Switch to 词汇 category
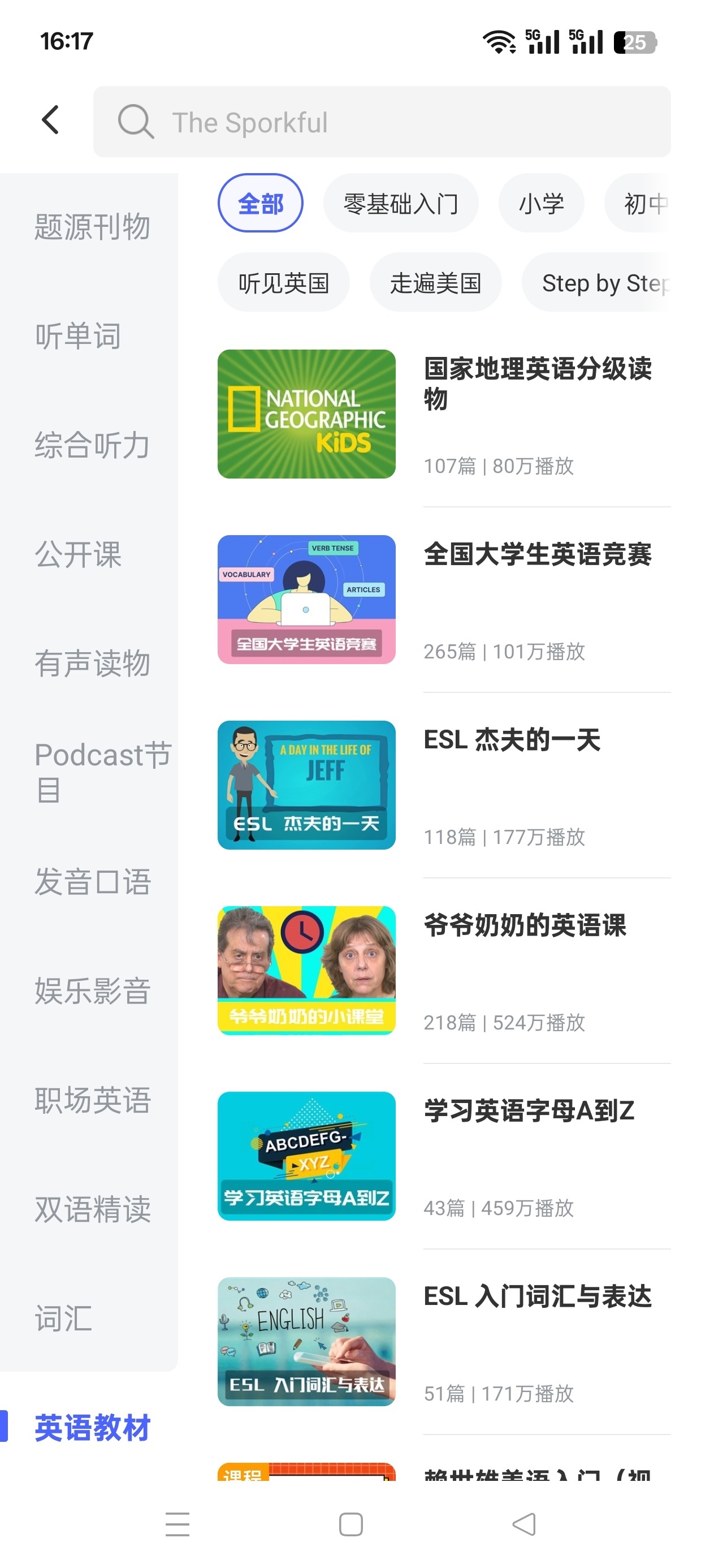 (x=63, y=1319)
